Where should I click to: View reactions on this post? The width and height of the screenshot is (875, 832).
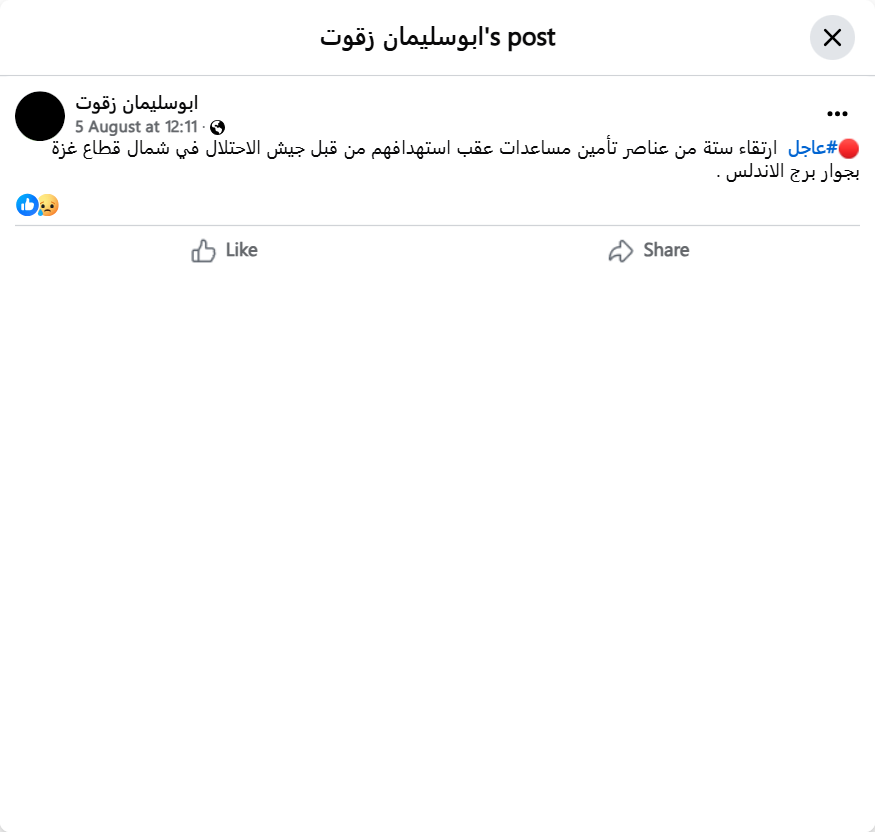pos(38,205)
